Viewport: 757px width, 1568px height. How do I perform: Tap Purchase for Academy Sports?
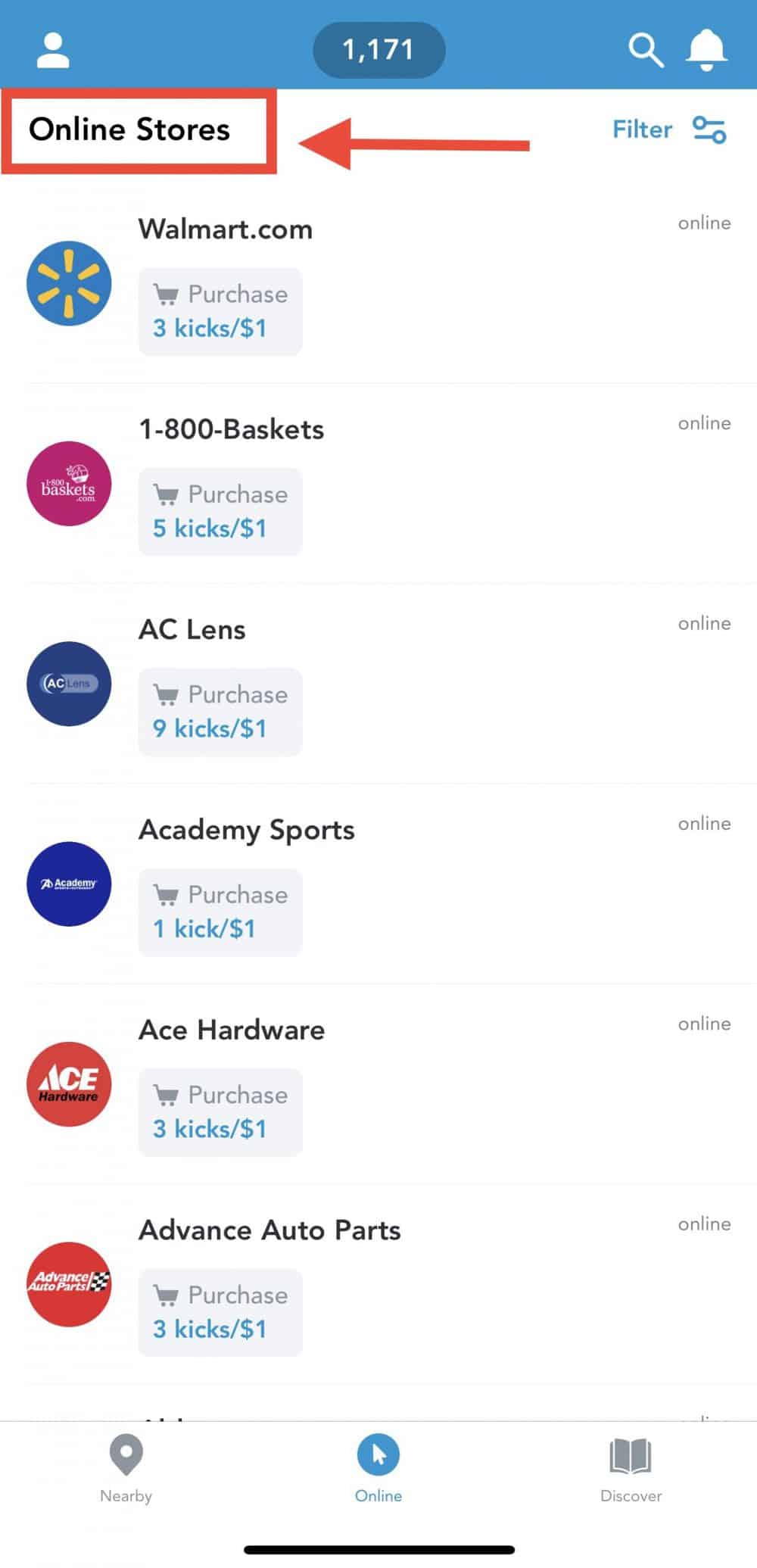coord(220,912)
